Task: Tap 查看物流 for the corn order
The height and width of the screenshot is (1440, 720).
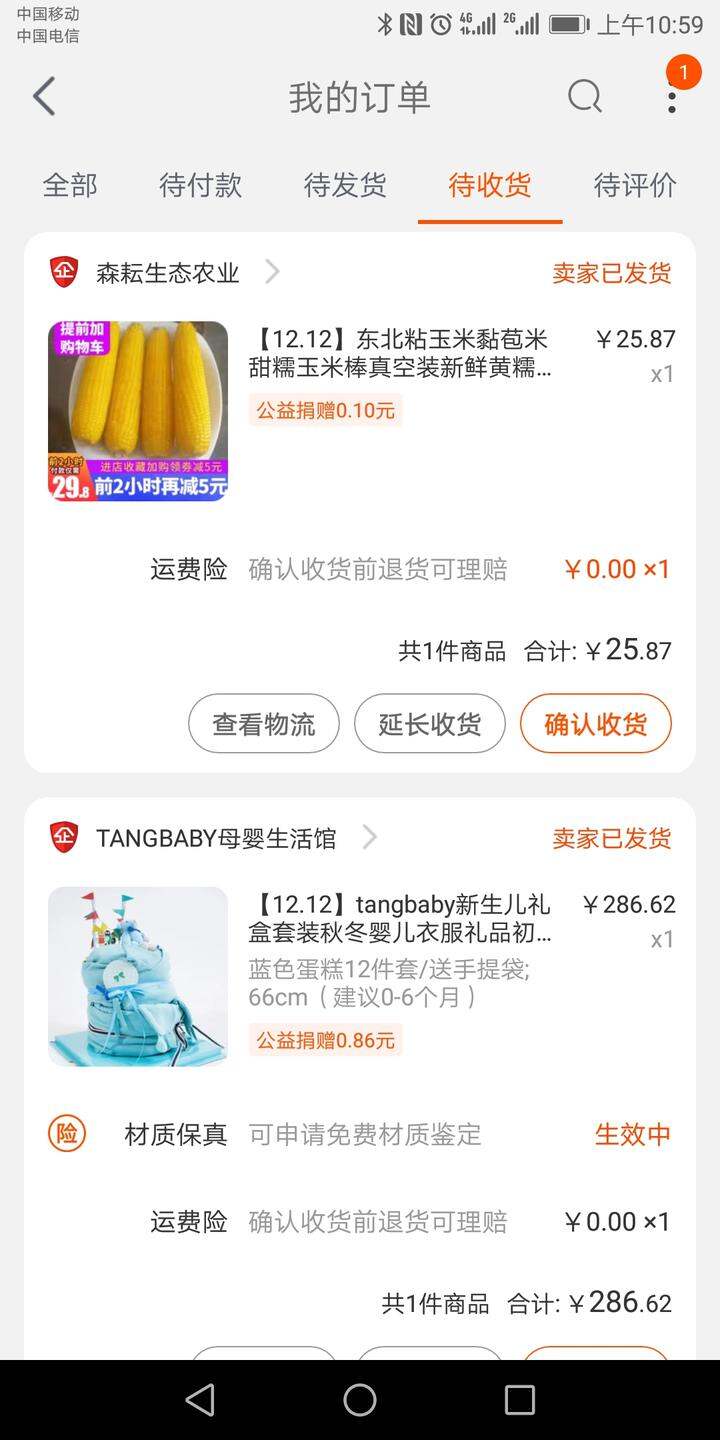Action: tap(264, 724)
